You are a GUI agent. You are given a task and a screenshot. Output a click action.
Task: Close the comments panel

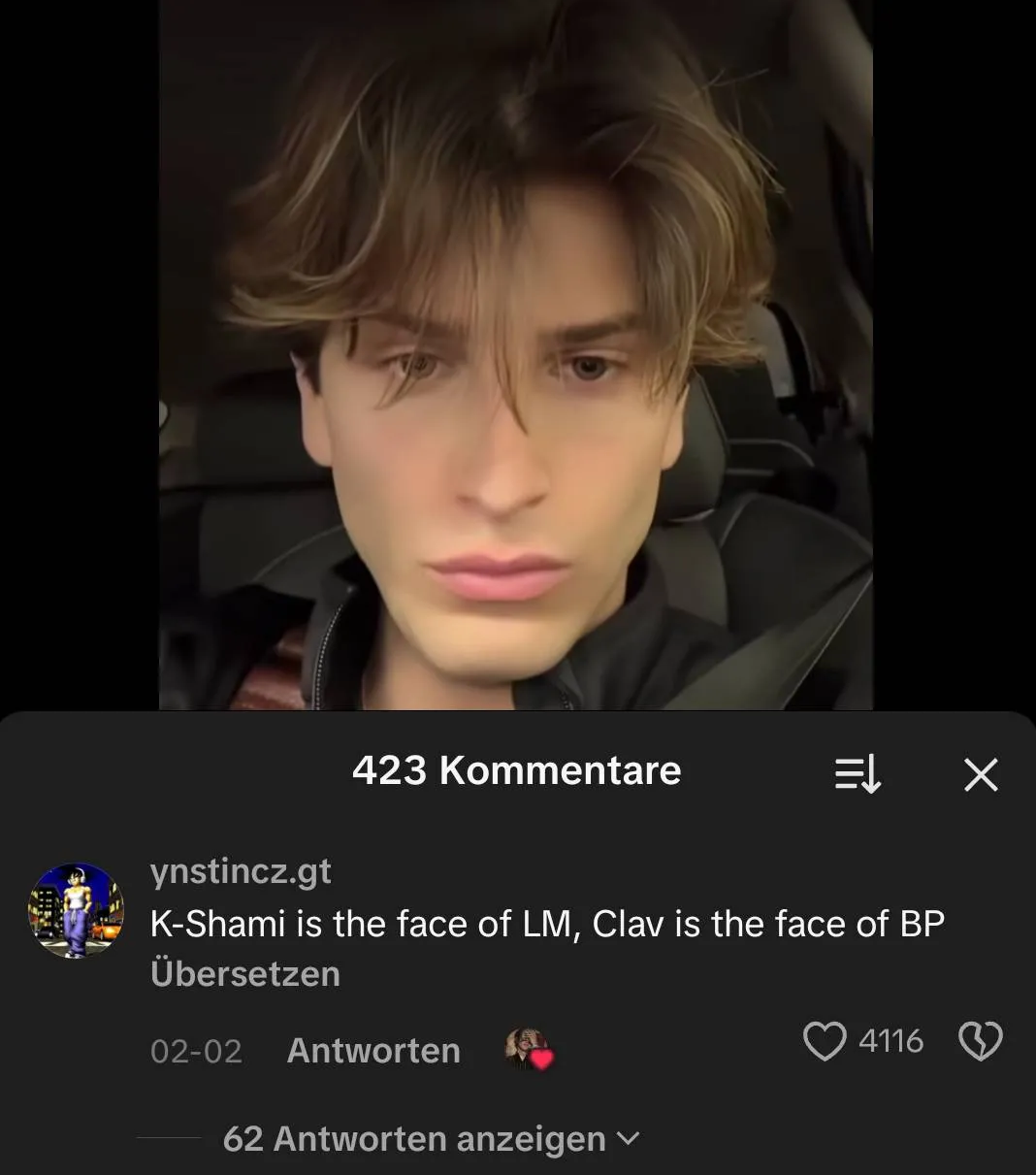[x=981, y=774]
